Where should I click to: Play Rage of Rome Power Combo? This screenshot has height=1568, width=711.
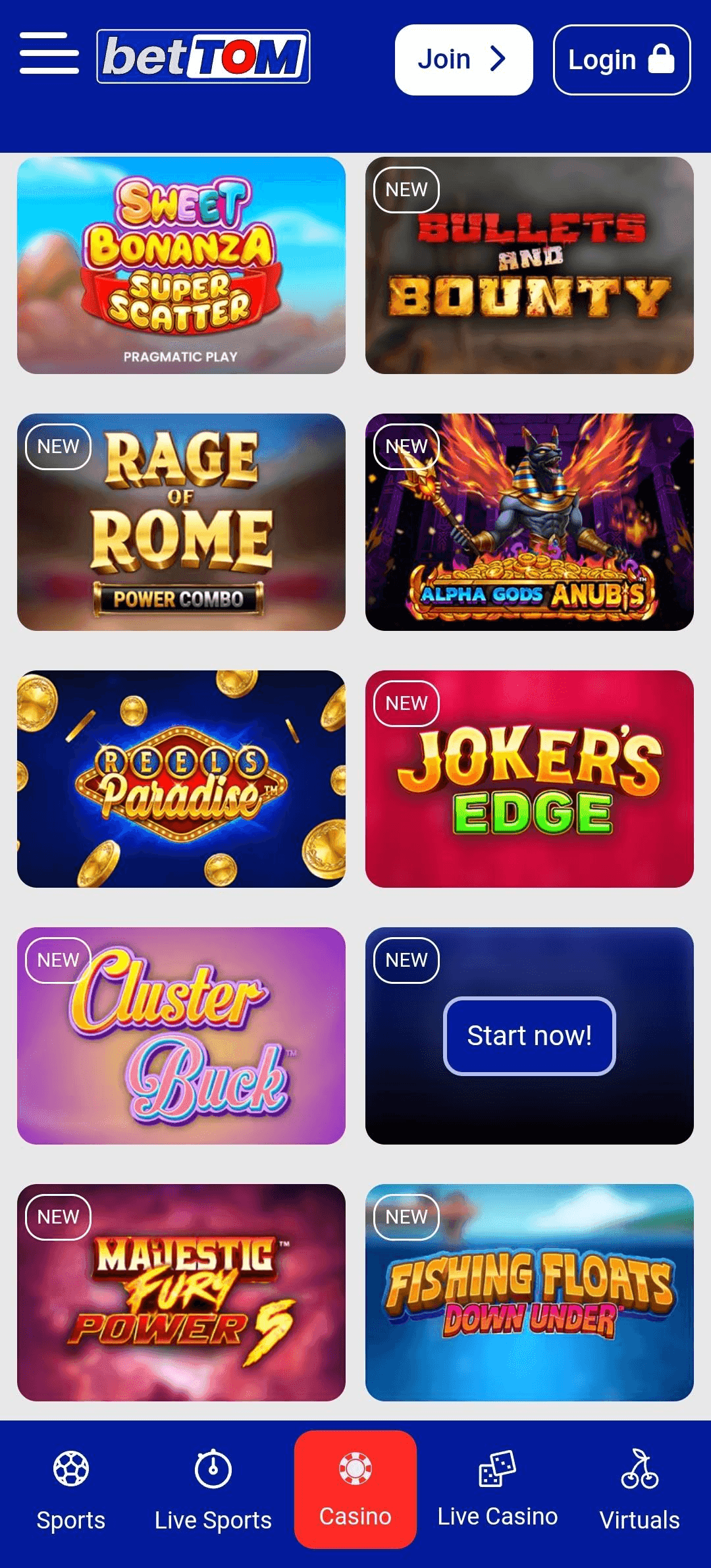pyautogui.click(x=181, y=522)
